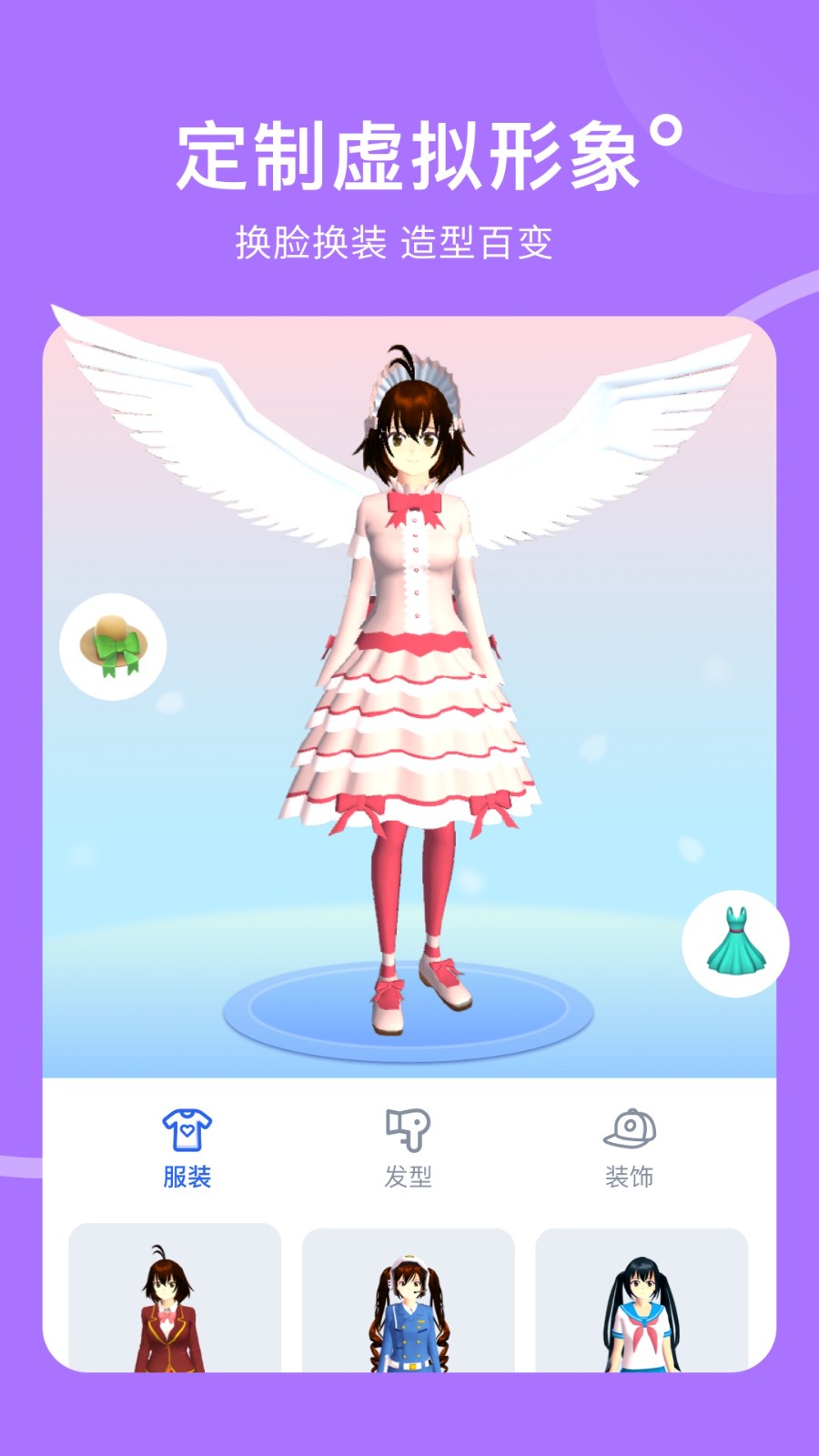
Task: Click the hairstyle blow-dryer icon
Action: pyautogui.click(x=409, y=1128)
